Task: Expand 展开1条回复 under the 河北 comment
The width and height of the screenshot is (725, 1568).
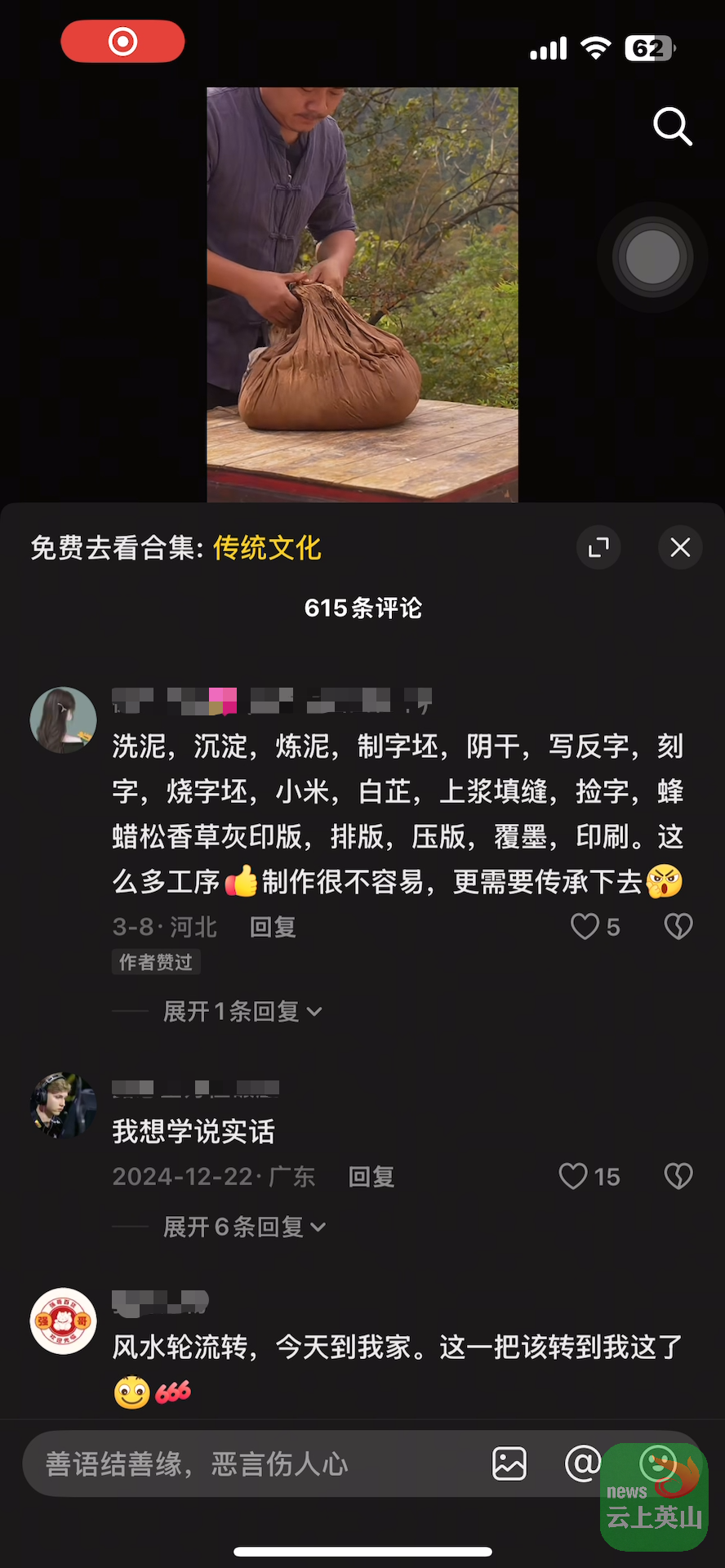Action: point(242,1012)
